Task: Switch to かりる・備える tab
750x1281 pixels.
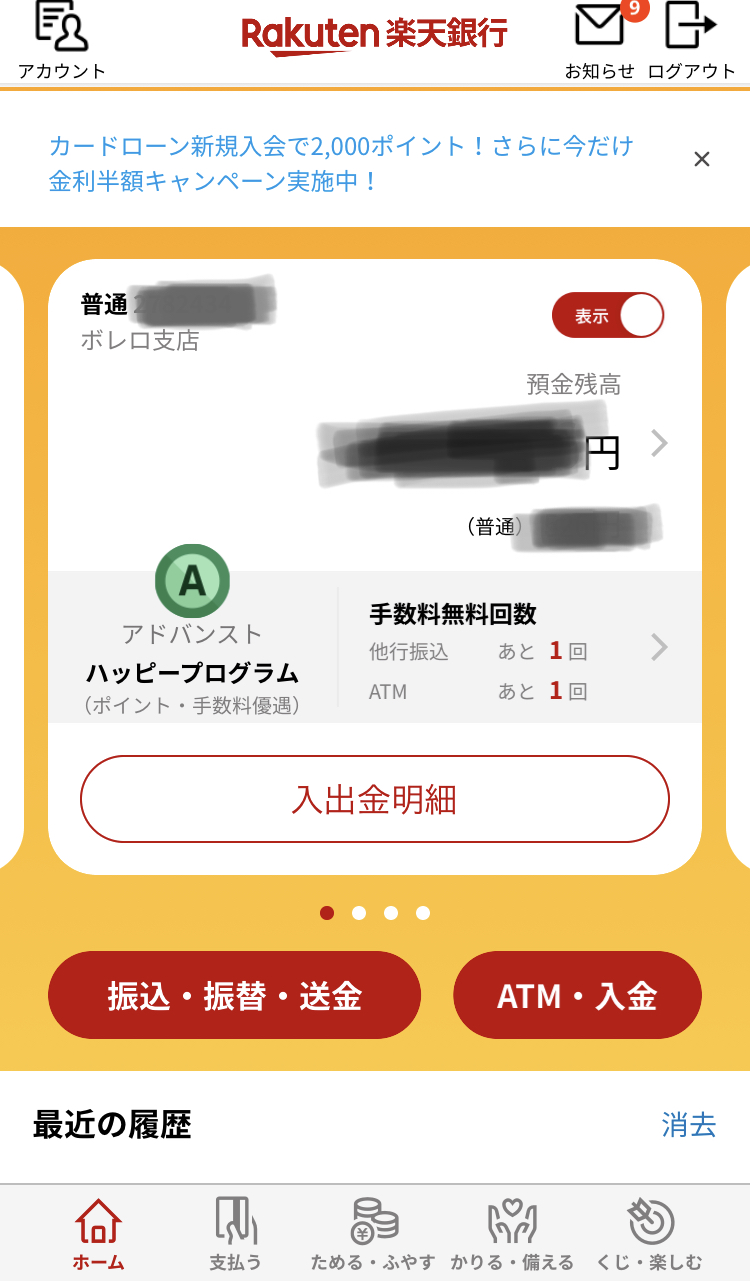Action: [512, 1233]
